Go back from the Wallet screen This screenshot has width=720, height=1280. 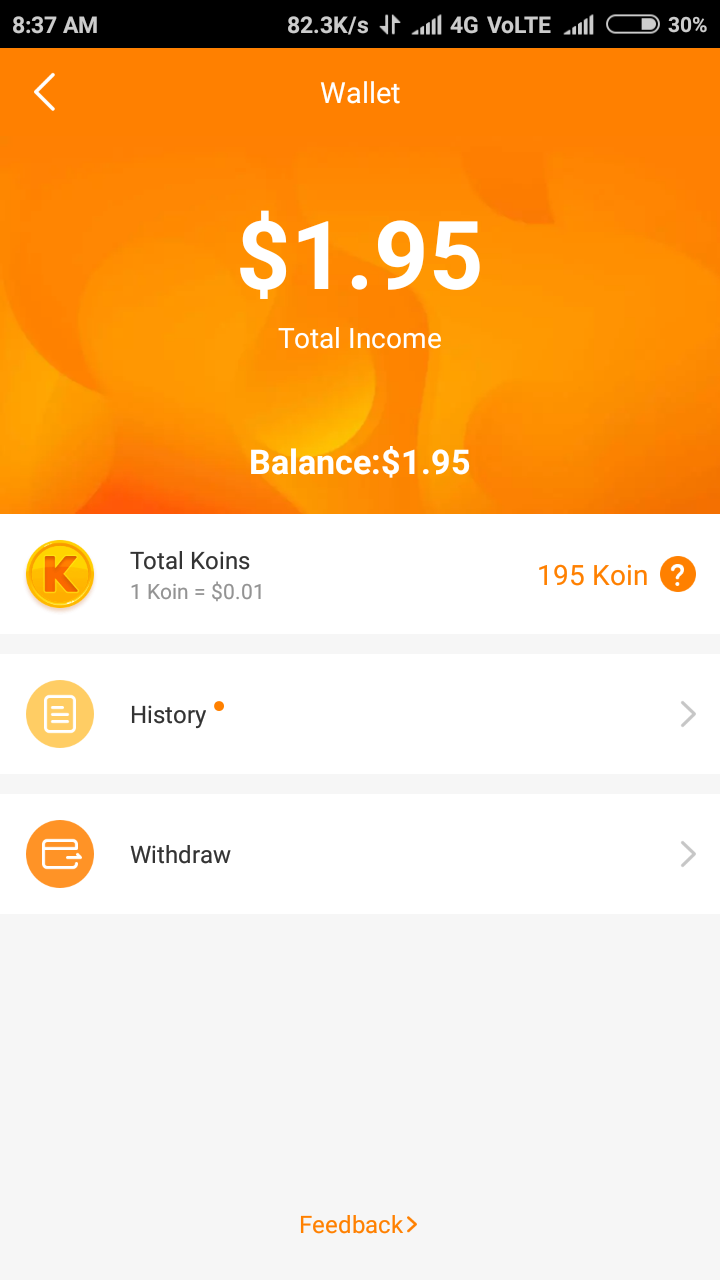tap(45, 92)
